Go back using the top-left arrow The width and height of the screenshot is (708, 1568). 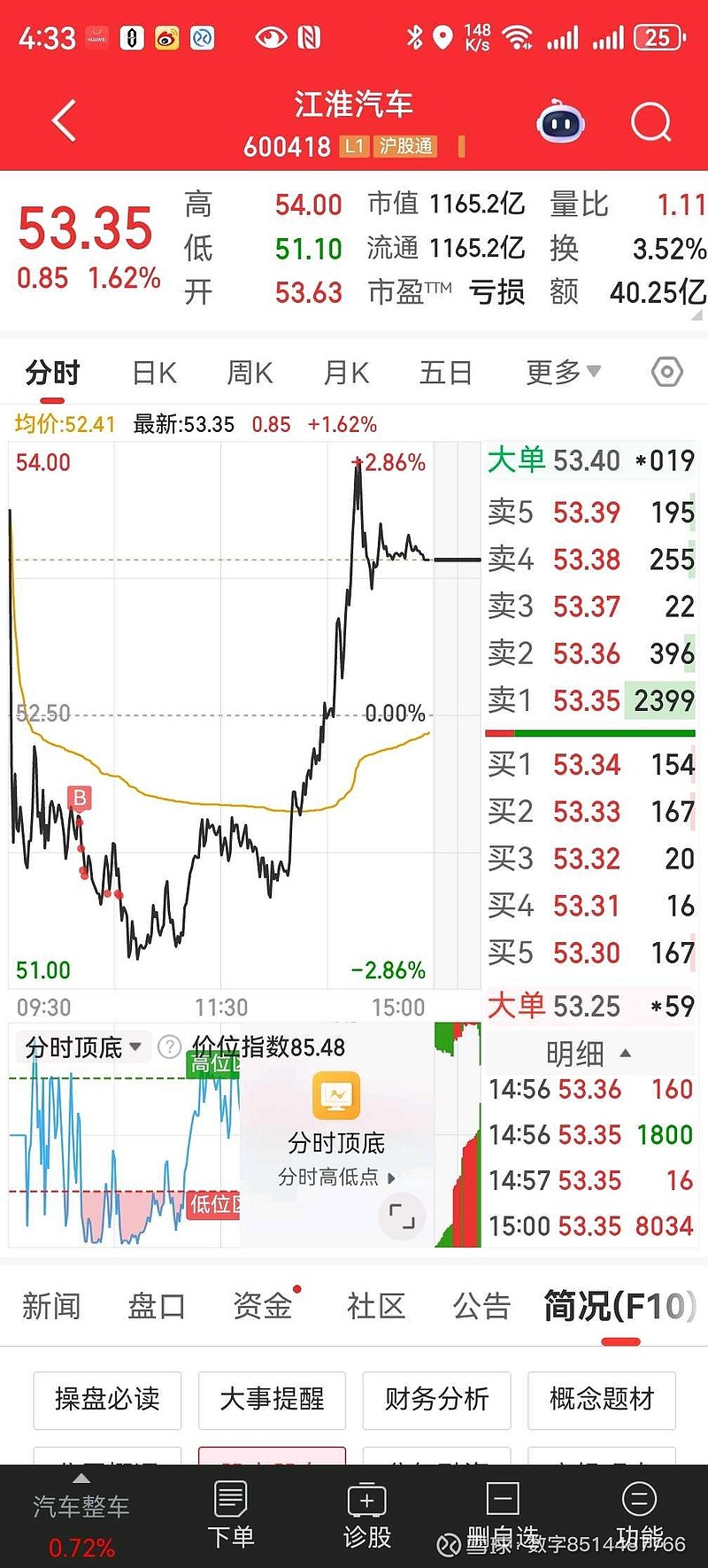(x=64, y=121)
